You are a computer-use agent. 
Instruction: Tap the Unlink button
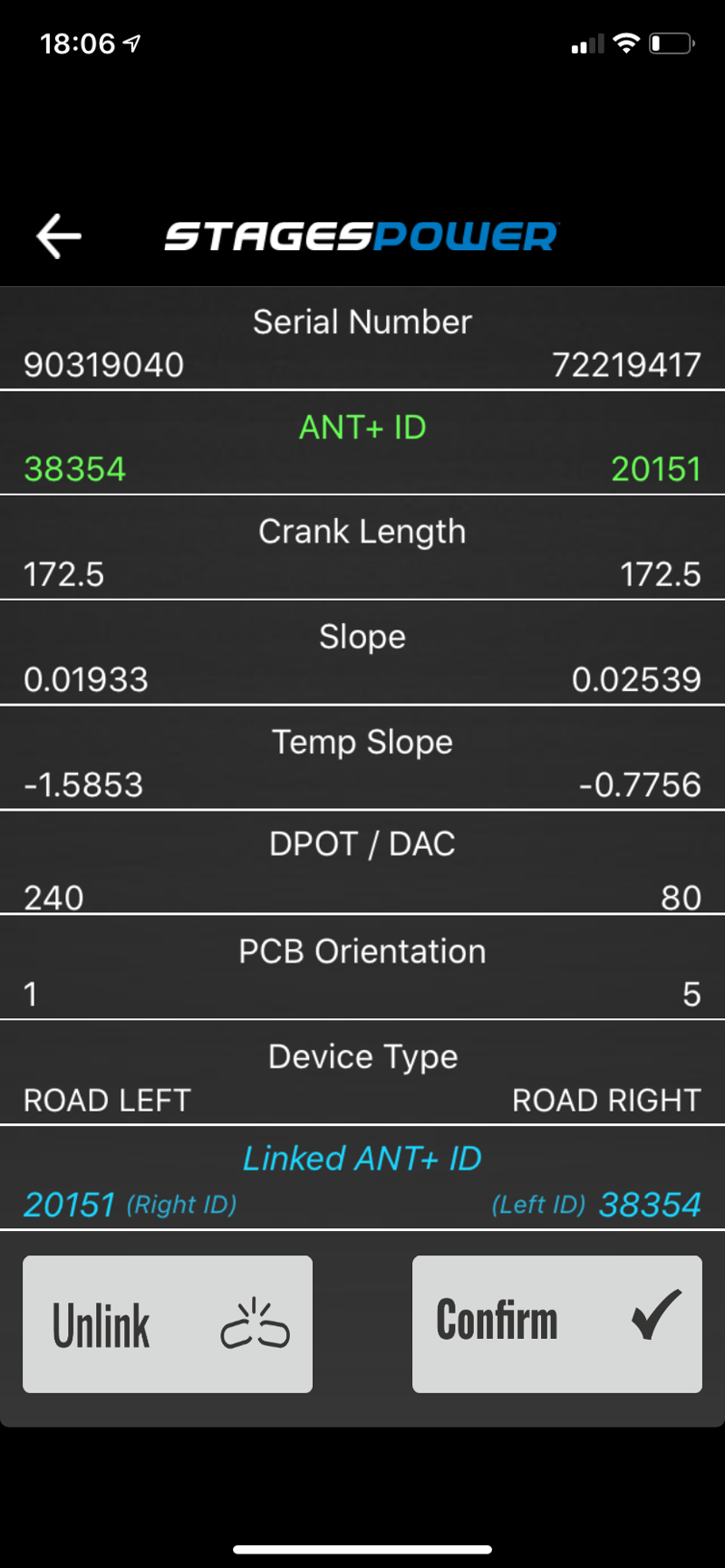point(168,1323)
